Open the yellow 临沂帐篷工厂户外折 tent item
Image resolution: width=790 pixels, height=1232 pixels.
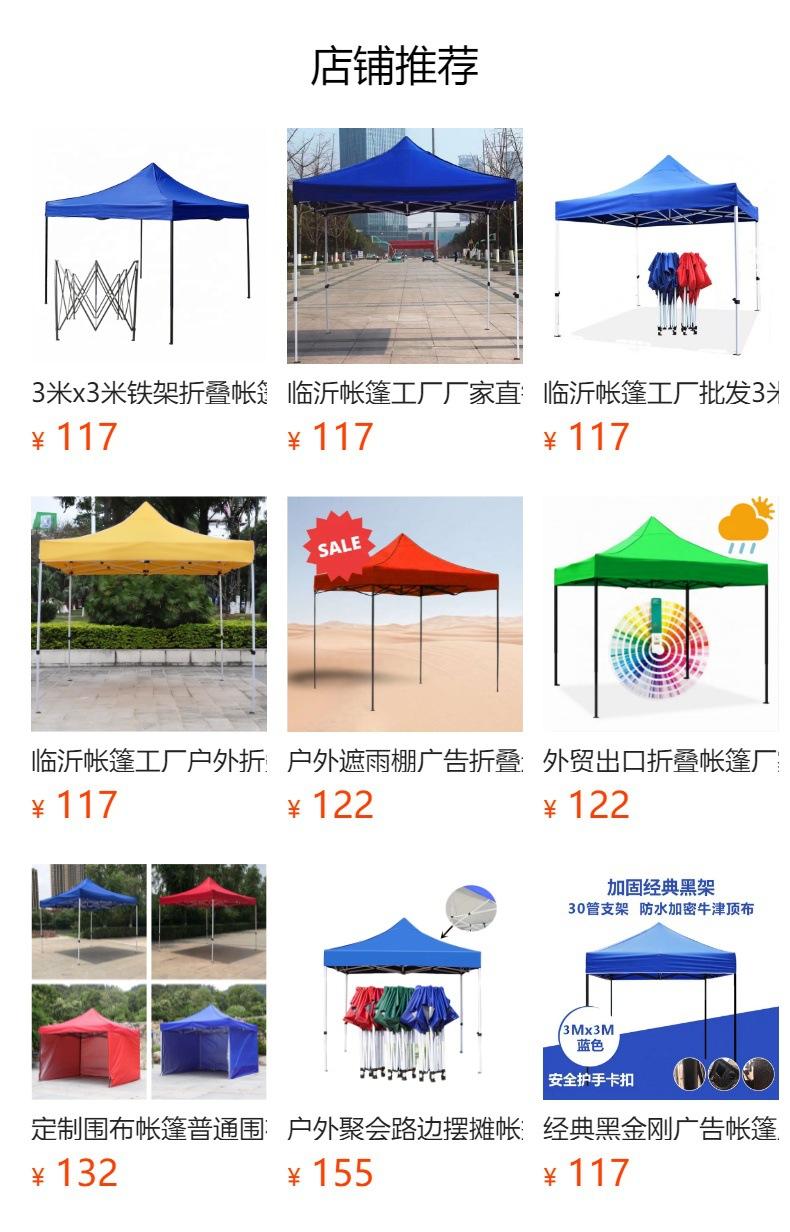[x=149, y=614]
